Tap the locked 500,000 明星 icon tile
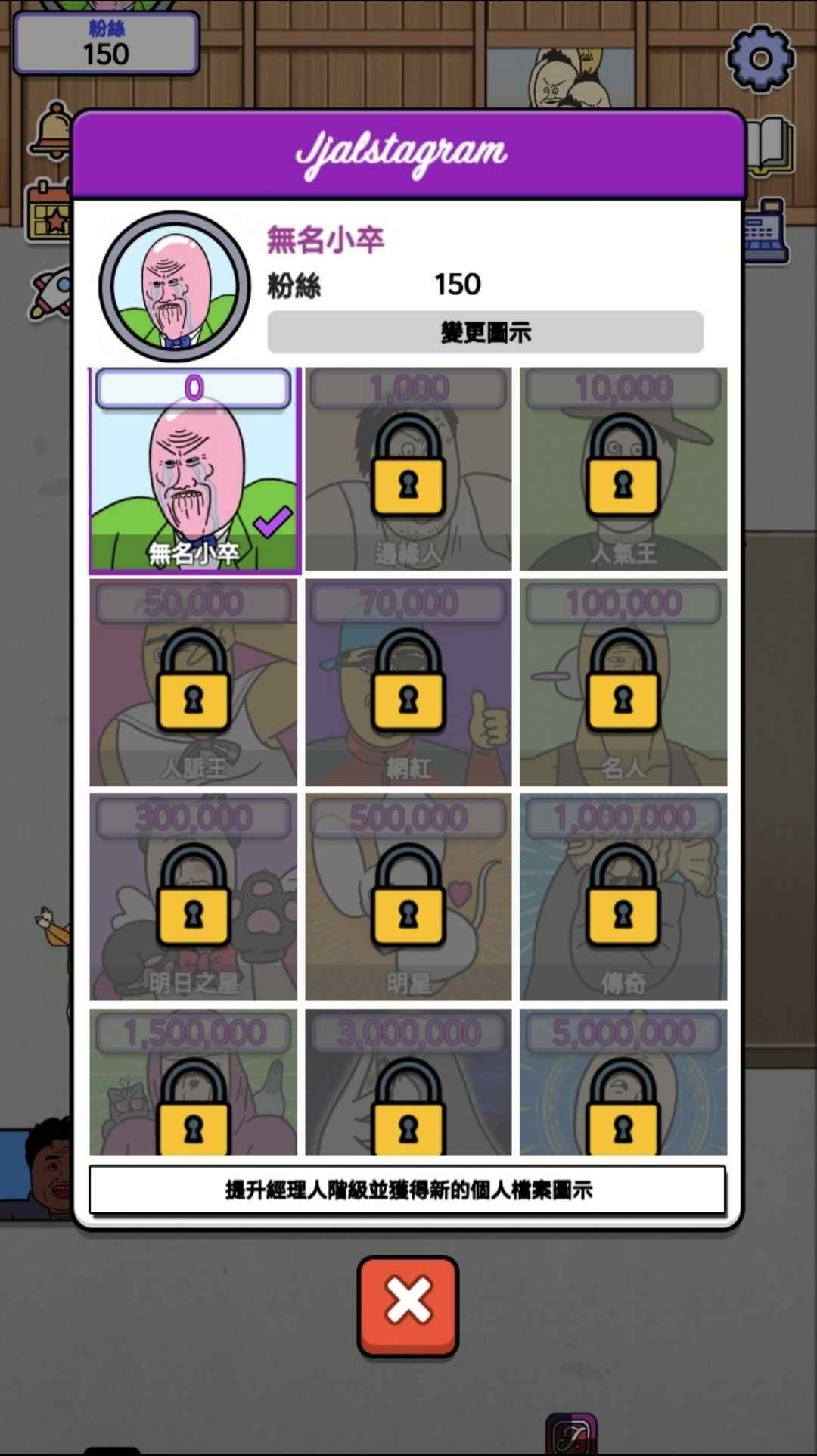 pyautogui.click(x=408, y=897)
